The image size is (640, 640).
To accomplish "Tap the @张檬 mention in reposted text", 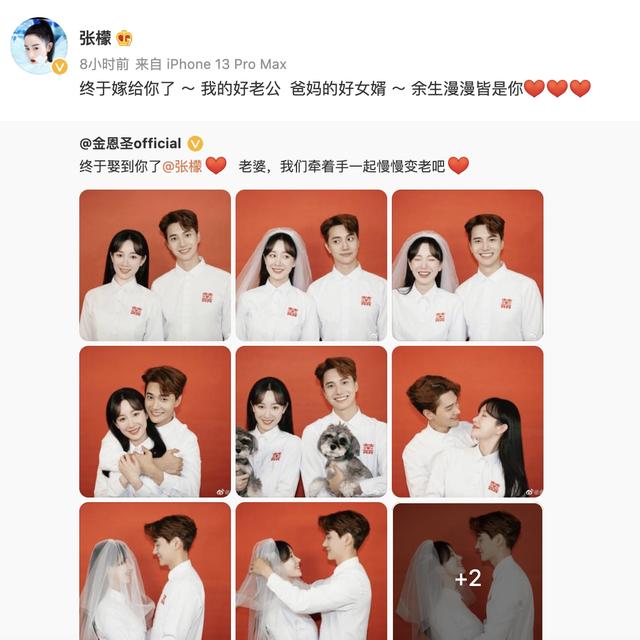I will [182, 166].
